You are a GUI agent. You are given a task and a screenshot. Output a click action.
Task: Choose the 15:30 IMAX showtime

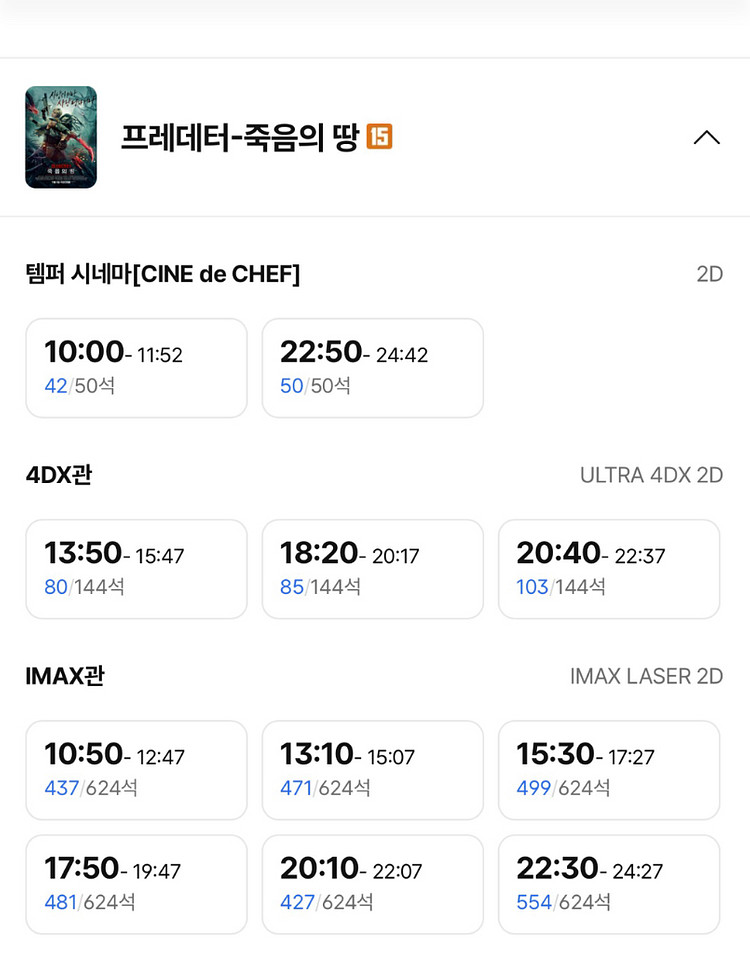click(608, 770)
